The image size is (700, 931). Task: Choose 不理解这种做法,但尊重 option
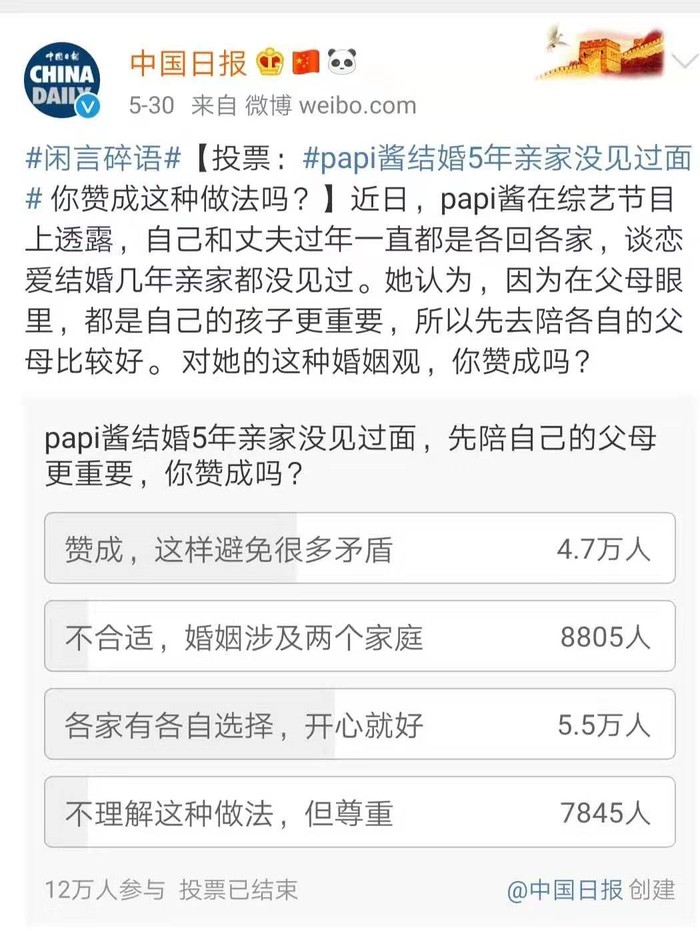click(359, 812)
